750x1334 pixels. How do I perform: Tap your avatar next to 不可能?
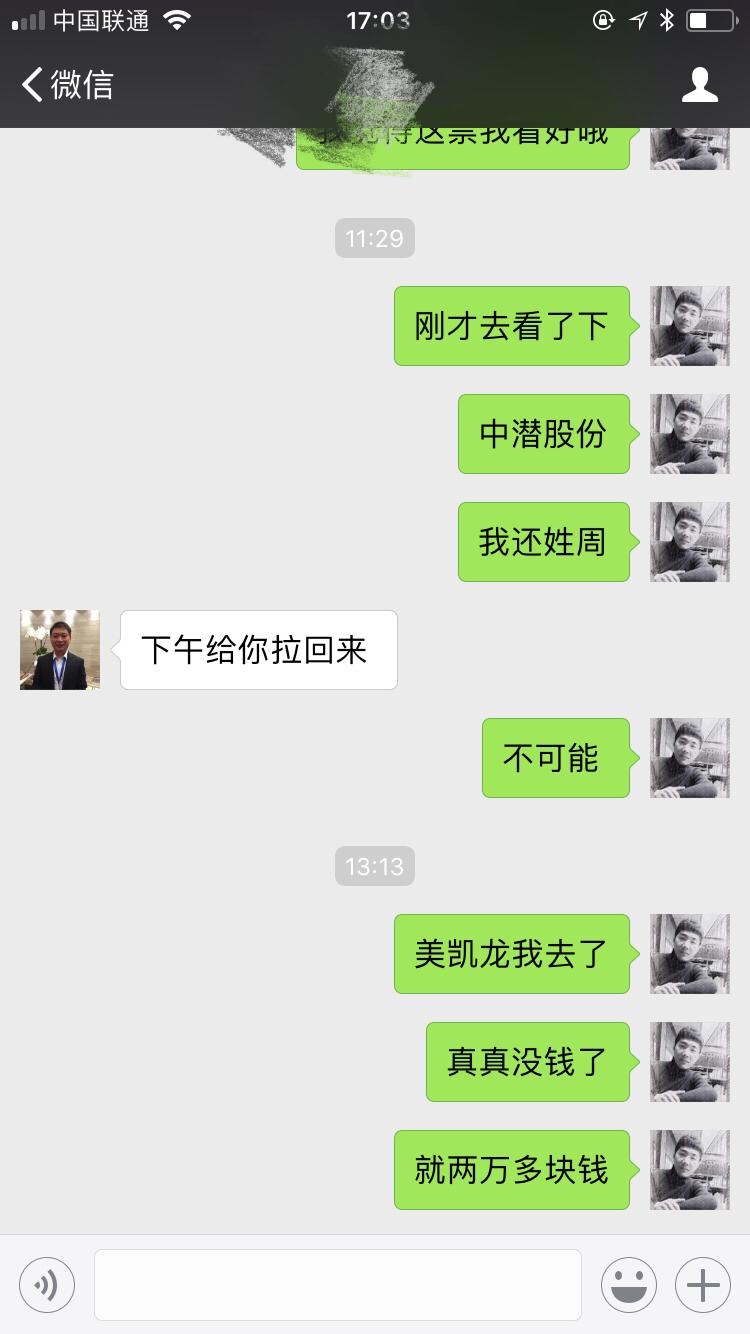click(689, 758)
